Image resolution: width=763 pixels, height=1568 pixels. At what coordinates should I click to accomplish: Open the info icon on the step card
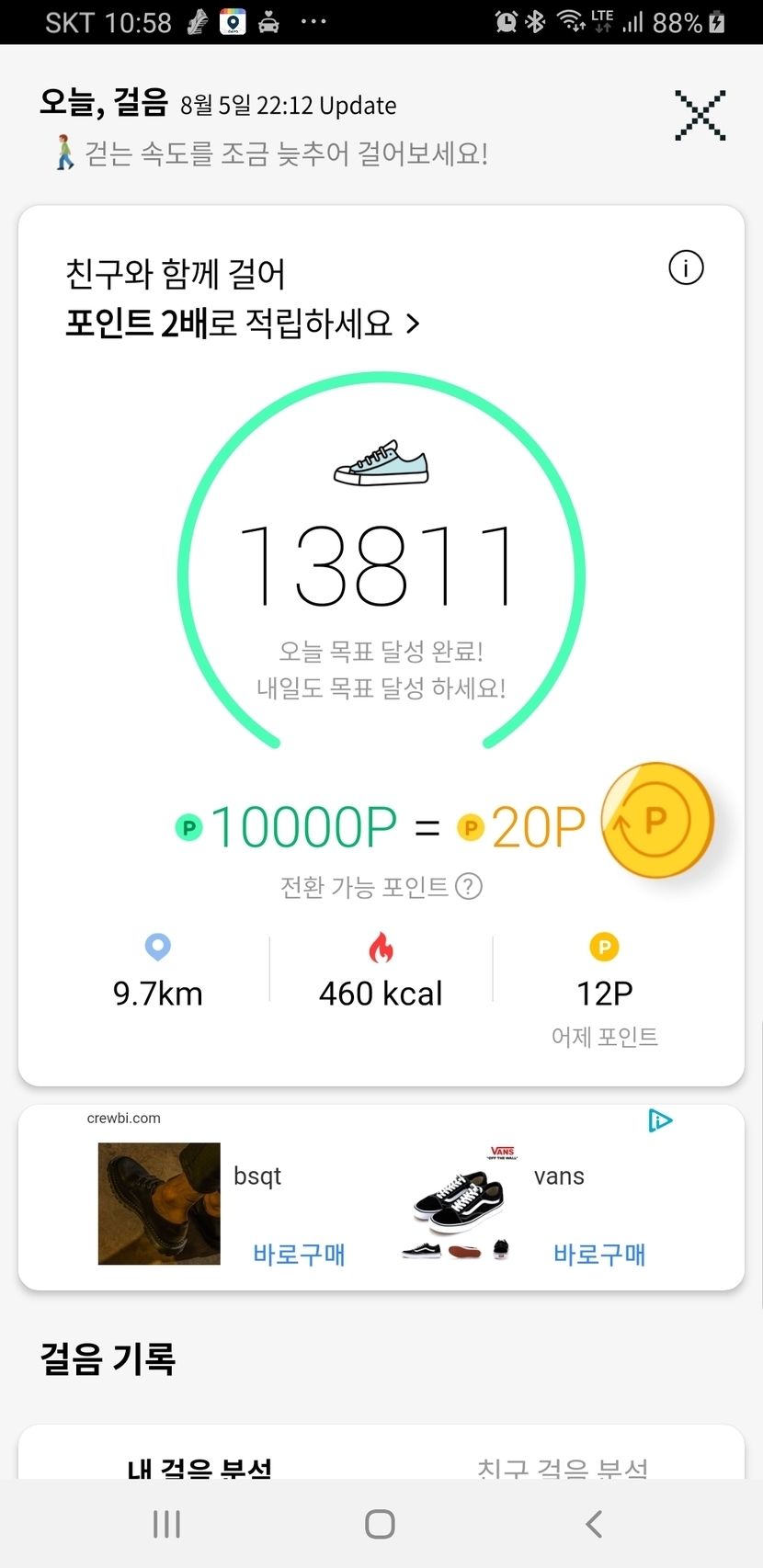coord(686,268)
